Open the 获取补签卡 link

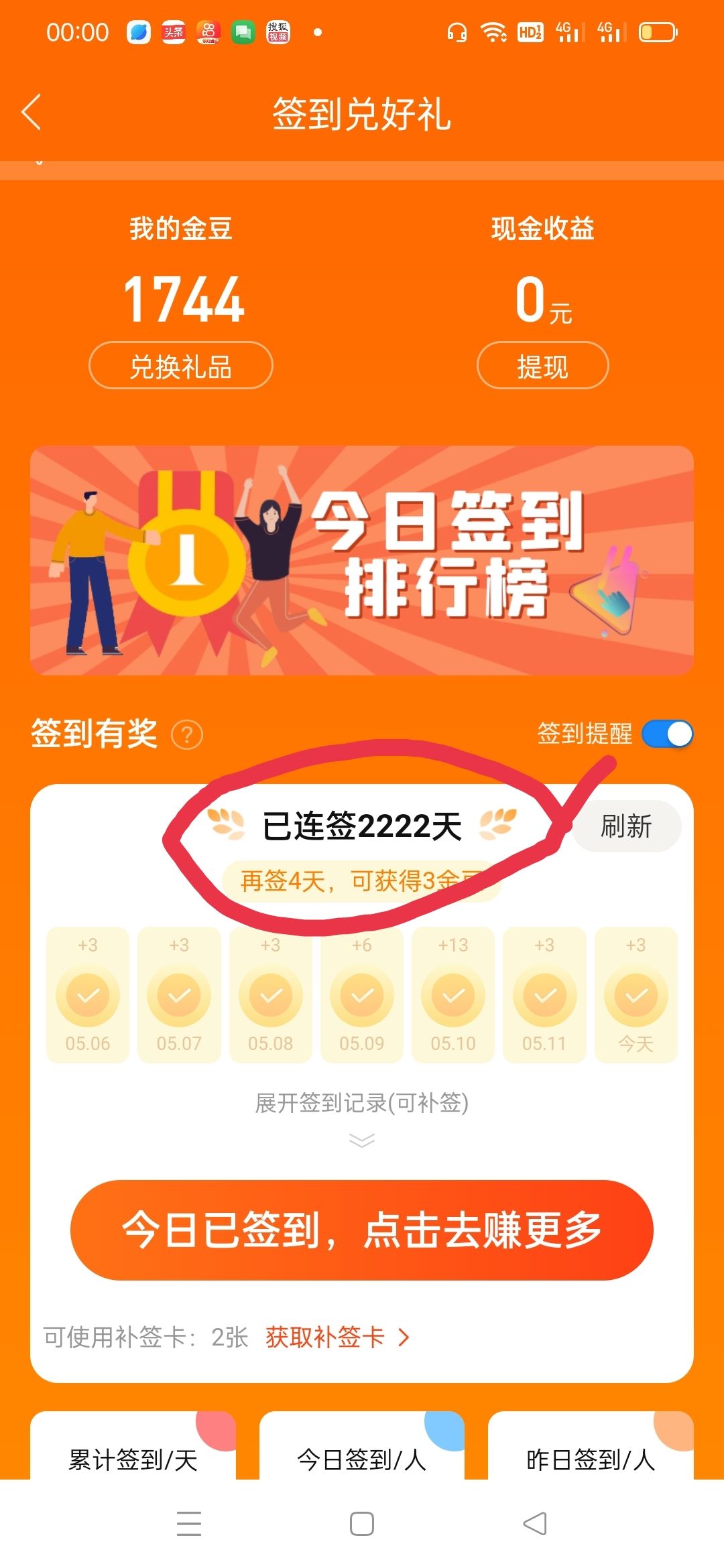(x=337, y=1337)
